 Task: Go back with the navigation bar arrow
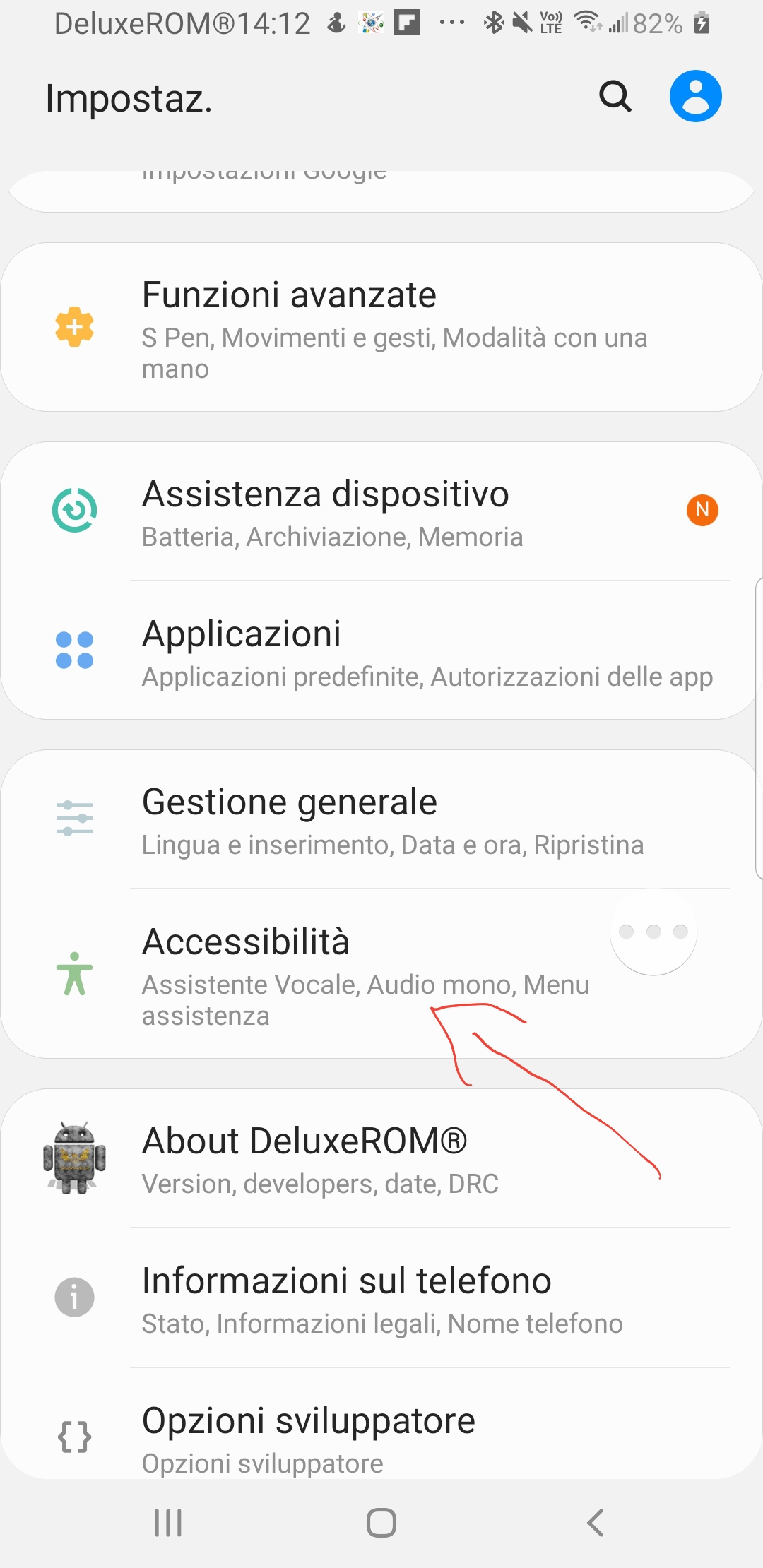pyautogui.click(x=596, y=1523)
